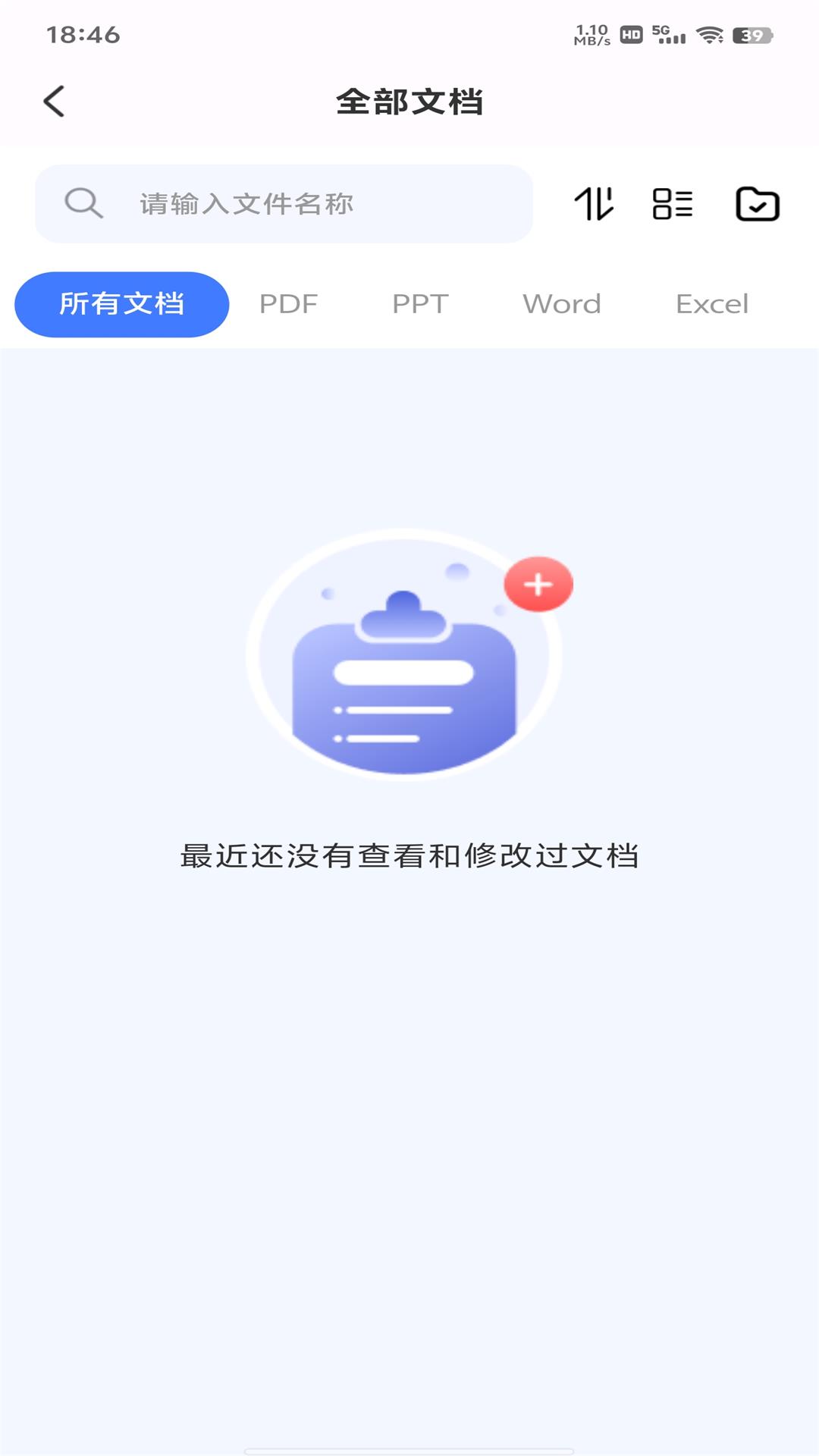Tap the 全部文档 title
This screenshot has height=1456, width=819.
point(409,101)
